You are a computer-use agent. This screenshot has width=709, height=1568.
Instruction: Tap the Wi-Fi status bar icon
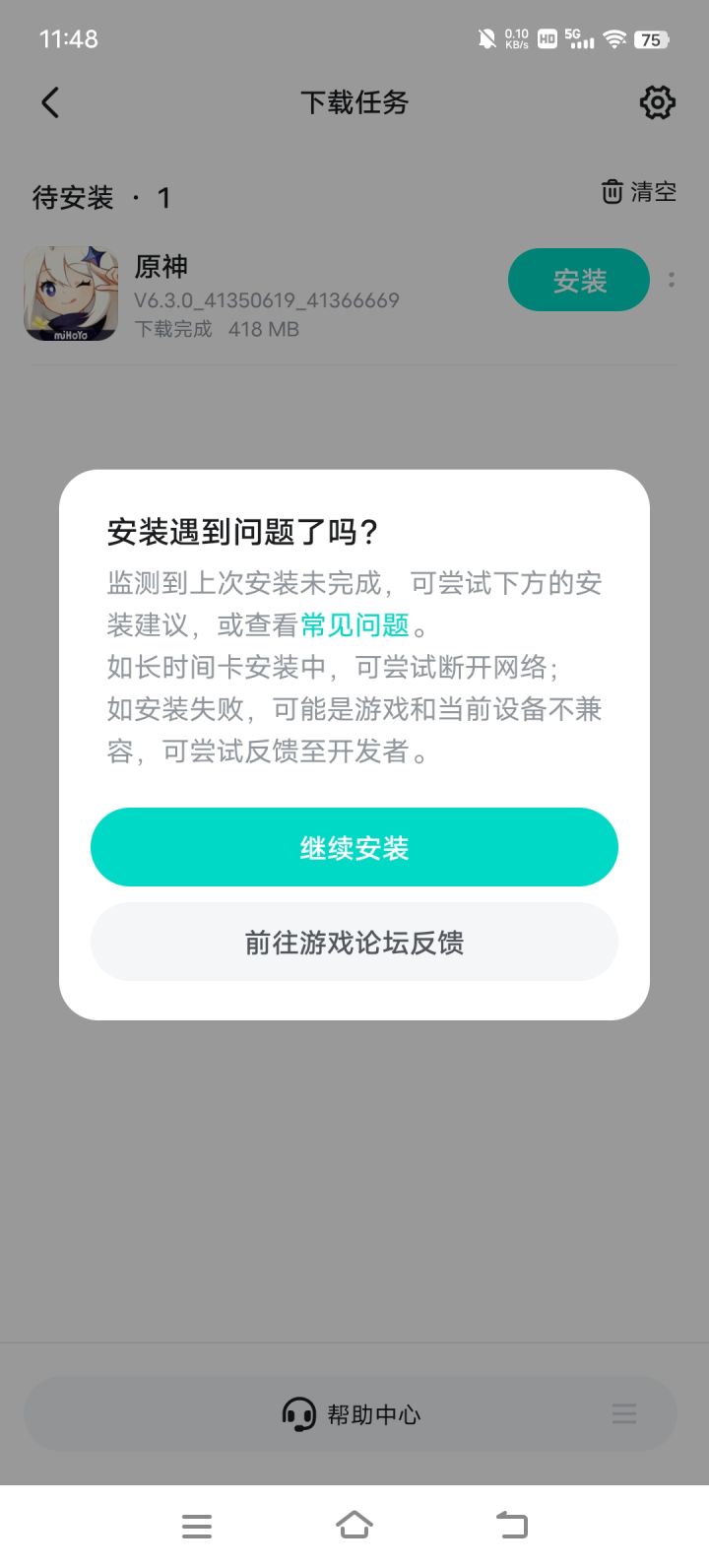click(x=615, y=40)
